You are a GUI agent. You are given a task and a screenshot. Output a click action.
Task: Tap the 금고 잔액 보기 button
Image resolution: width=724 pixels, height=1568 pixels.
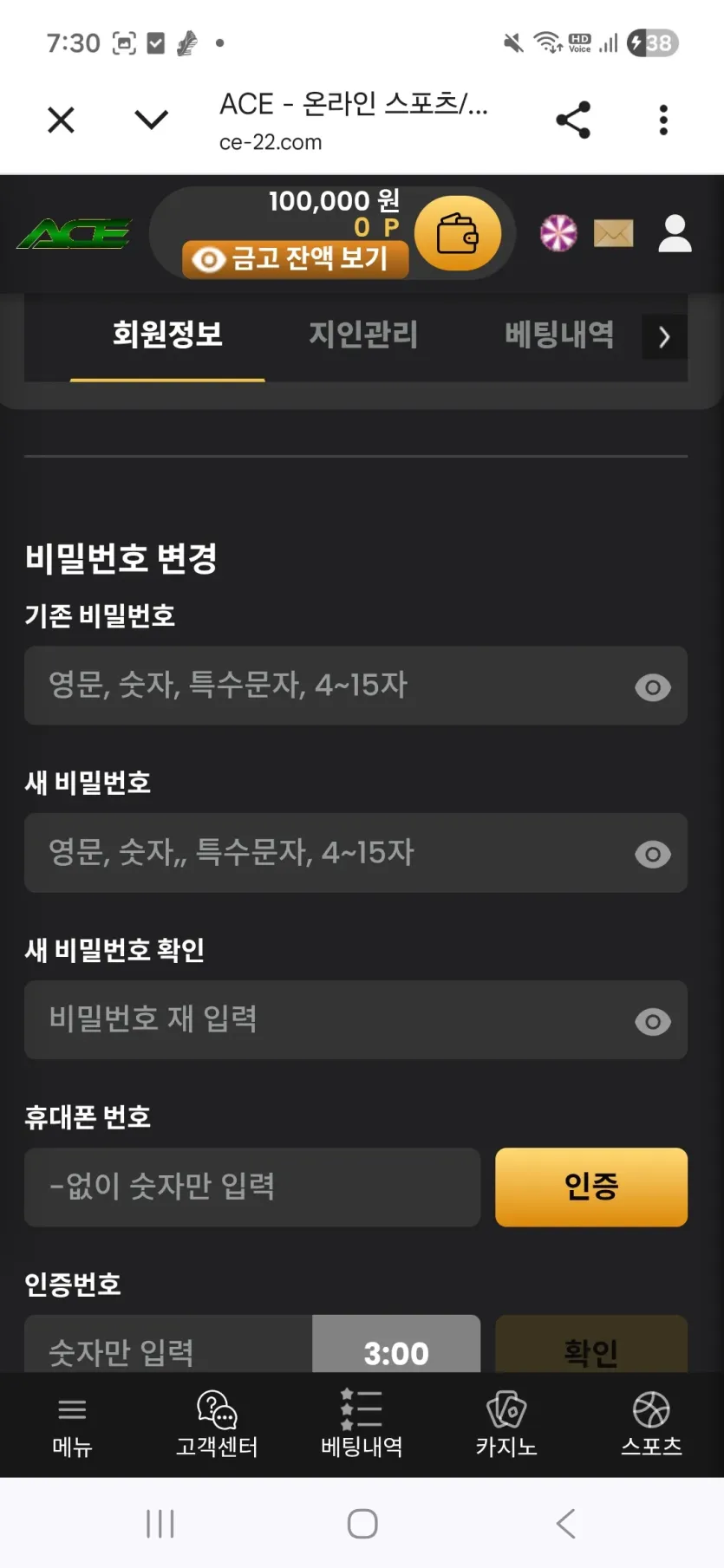coord(296,259)
